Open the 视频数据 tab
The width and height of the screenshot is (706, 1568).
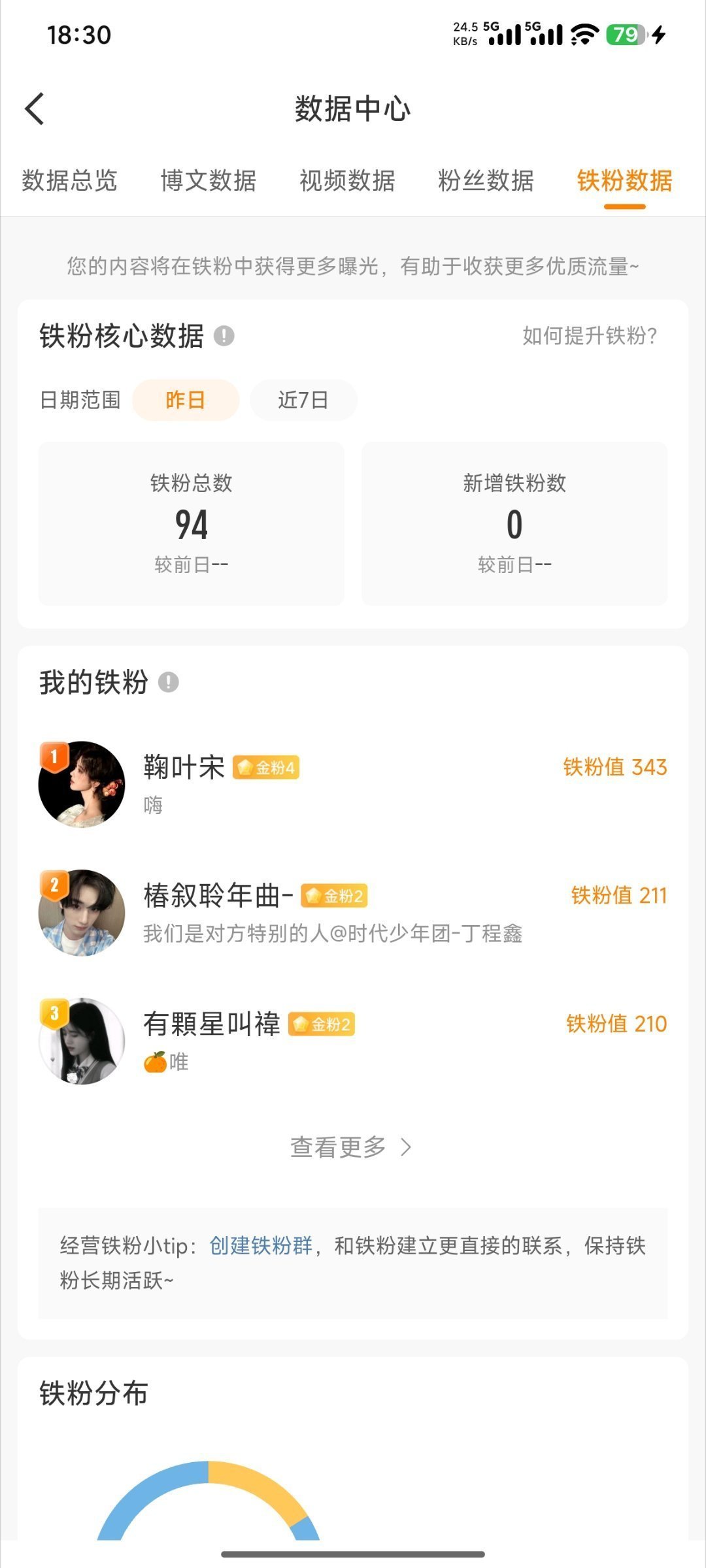(347, 181)
